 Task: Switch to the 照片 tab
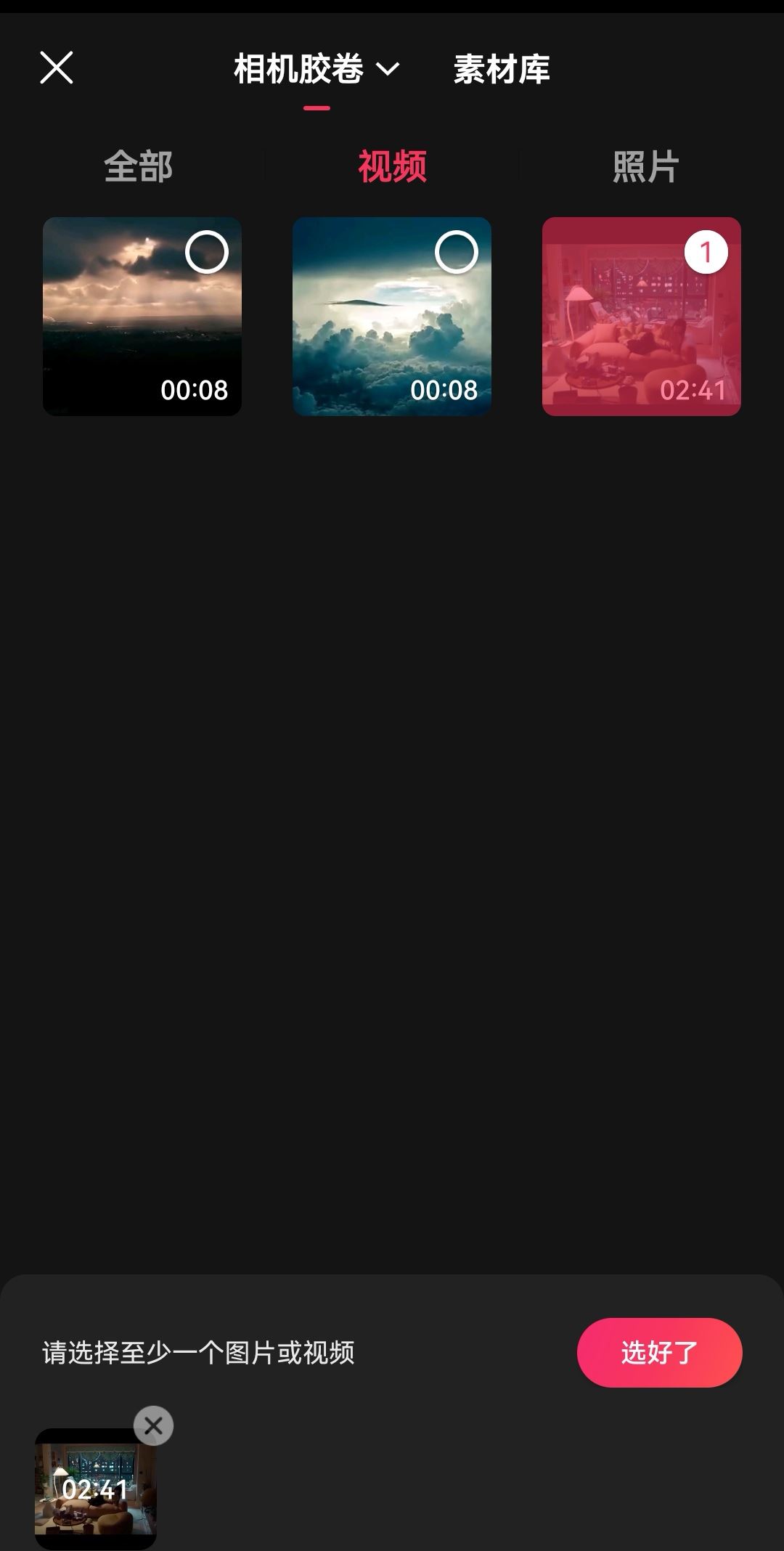645,167
